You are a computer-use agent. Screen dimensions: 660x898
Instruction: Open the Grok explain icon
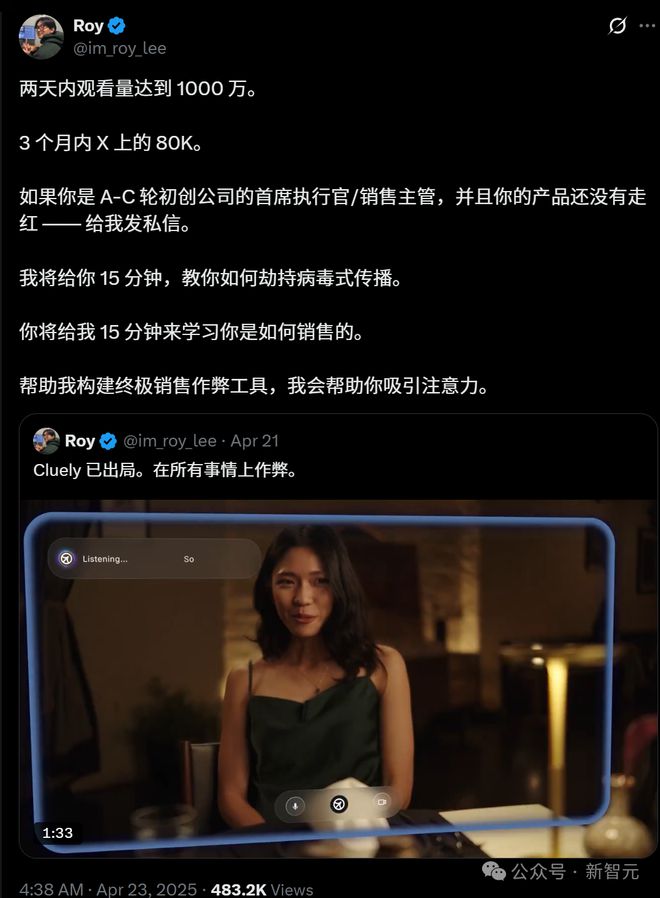click(617, 26)
